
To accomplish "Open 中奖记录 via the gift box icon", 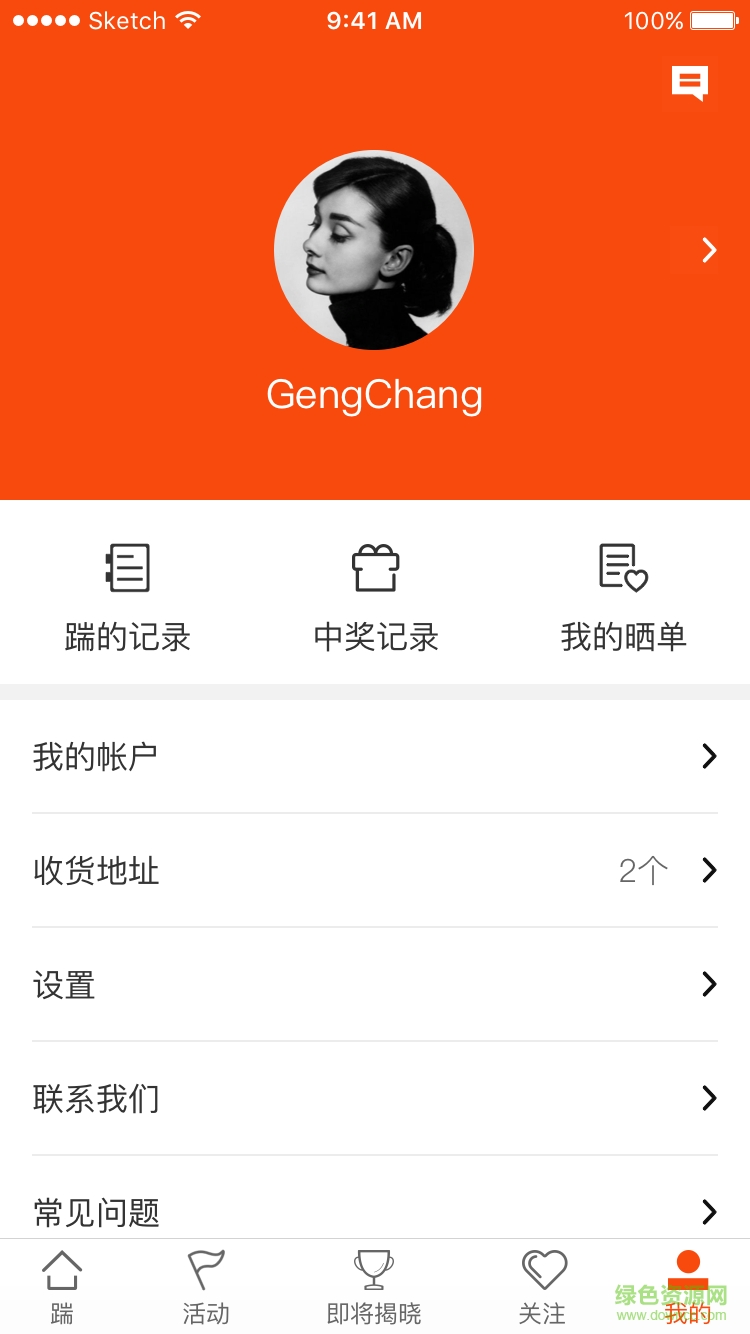I will point(375,567).
